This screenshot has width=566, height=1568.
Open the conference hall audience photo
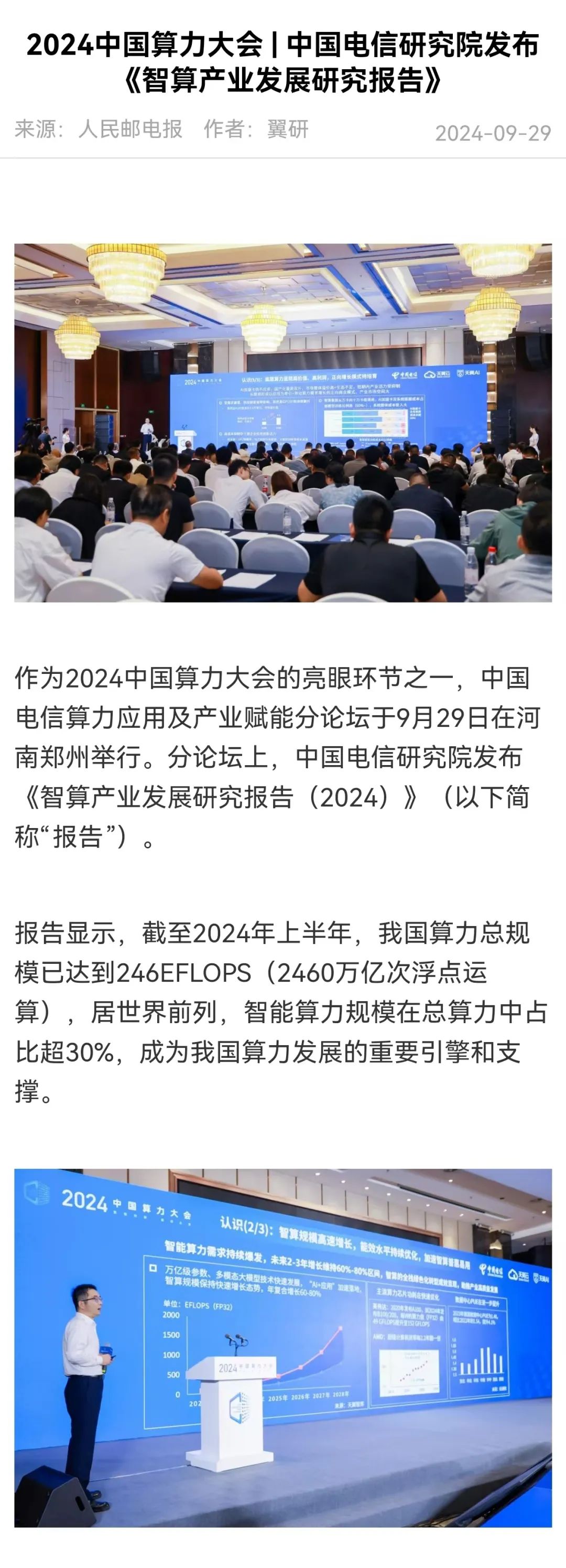(x=283, y=423)
